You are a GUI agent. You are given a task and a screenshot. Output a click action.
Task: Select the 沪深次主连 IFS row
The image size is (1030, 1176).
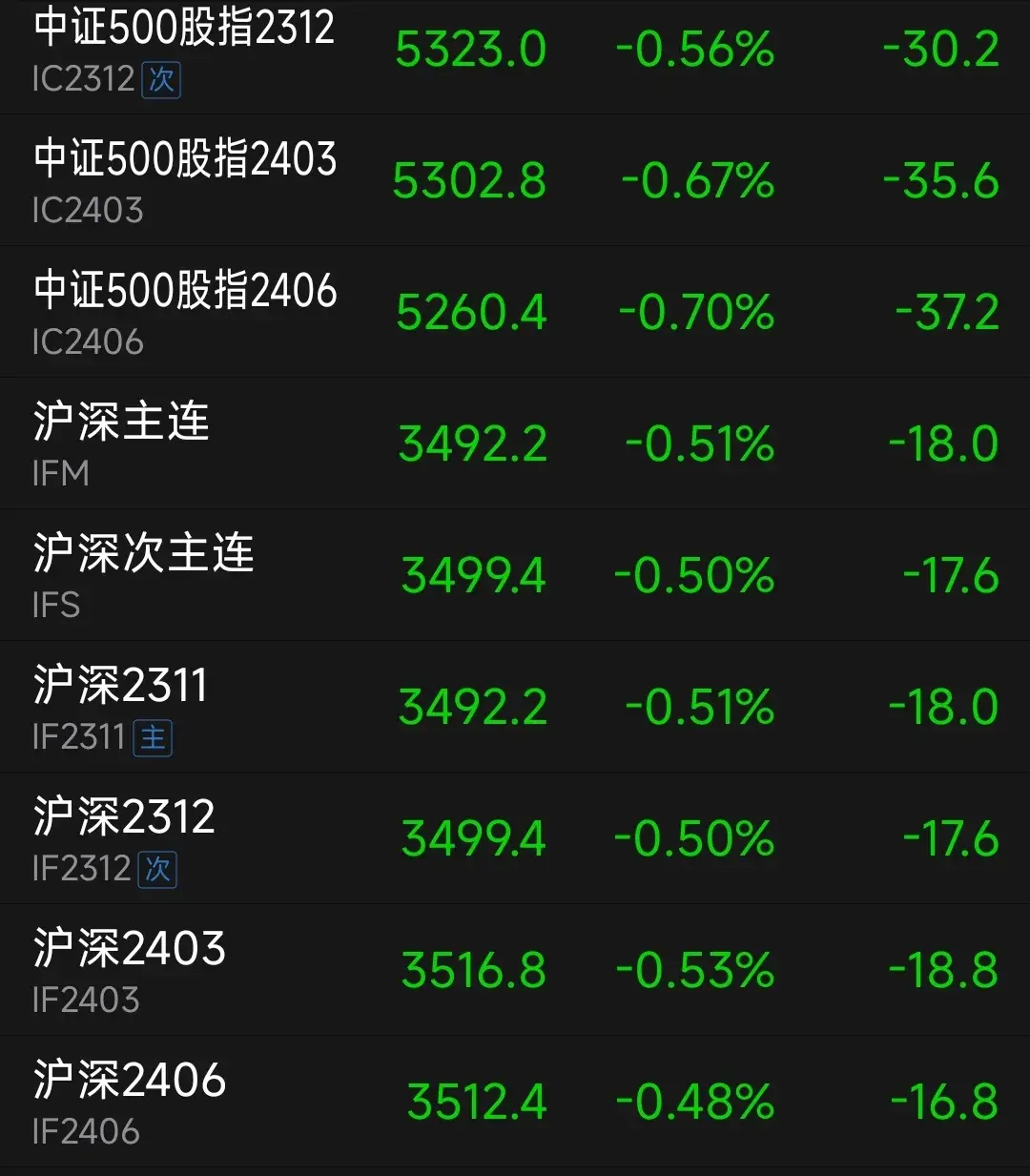tap(515, 576)
